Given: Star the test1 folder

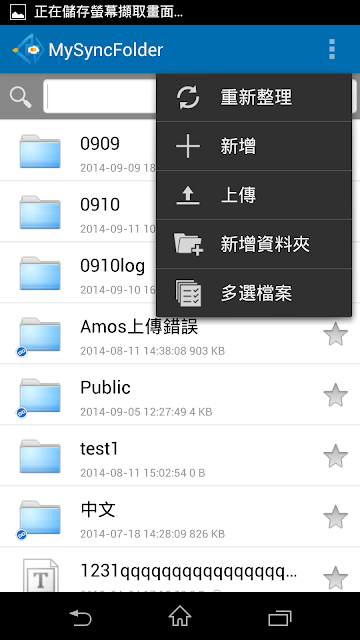Looking at the screenshot, I should [x=336, y=456].
